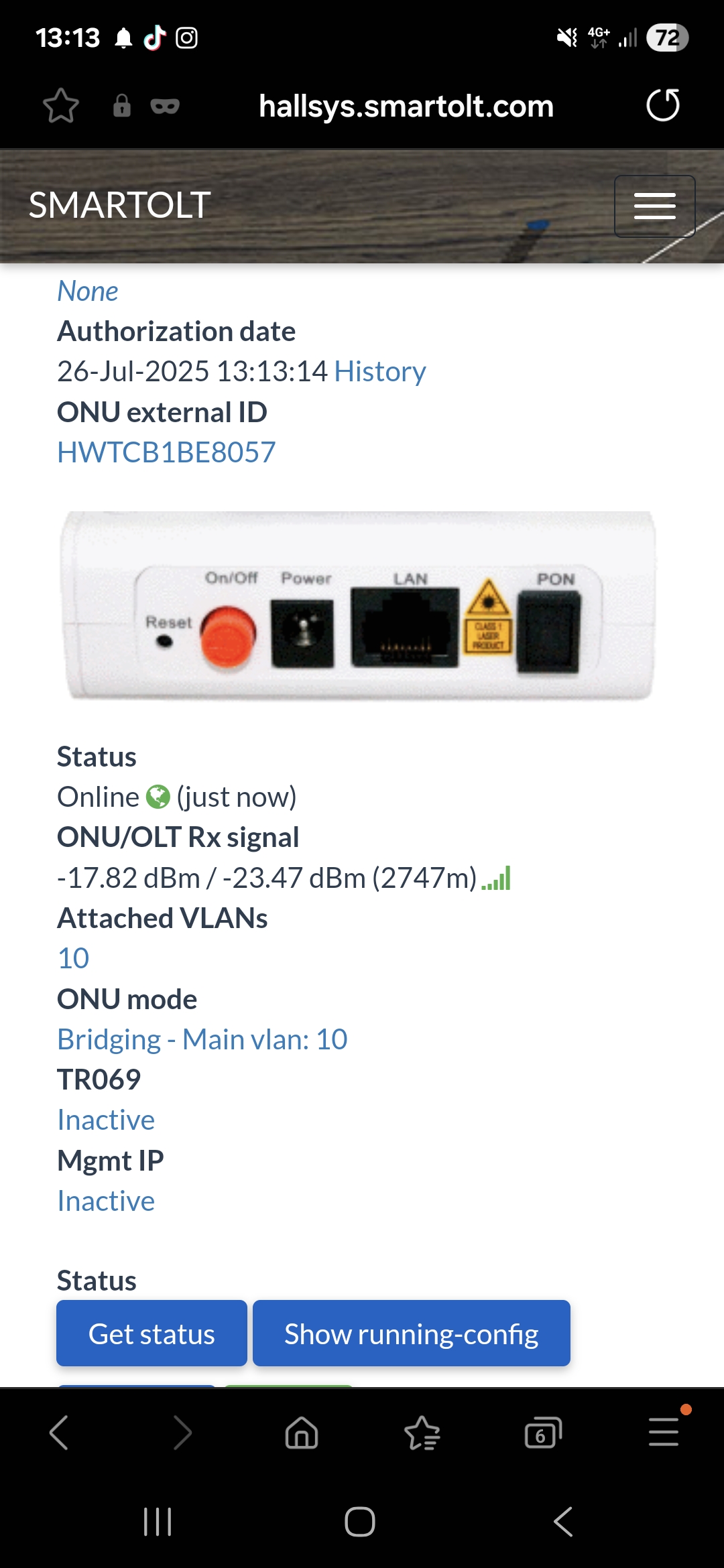Open the signal strength graph icon
The image size is (724, 1568).
coord(497,878)
